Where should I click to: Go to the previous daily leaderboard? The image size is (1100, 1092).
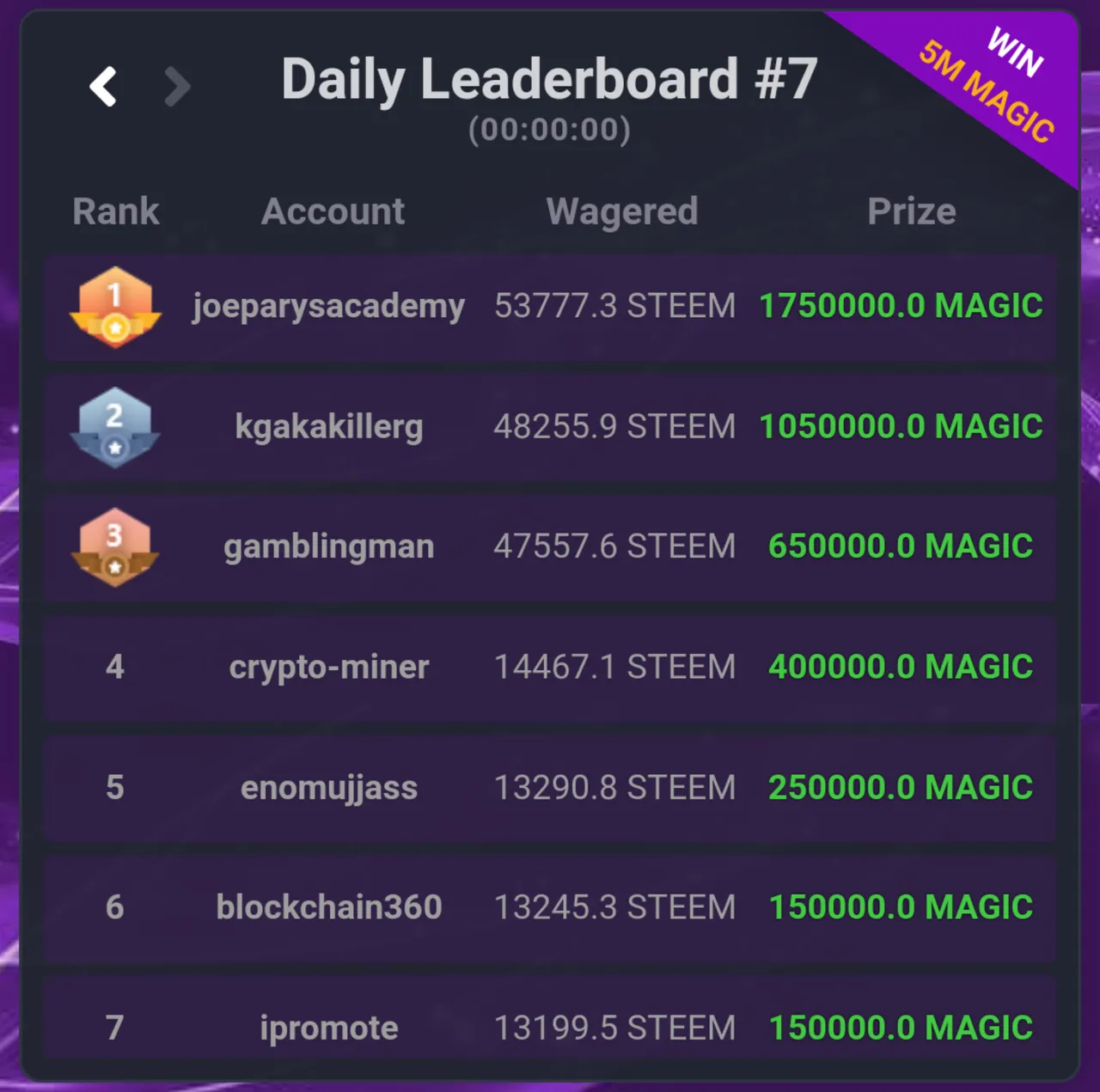coord(103,87)
